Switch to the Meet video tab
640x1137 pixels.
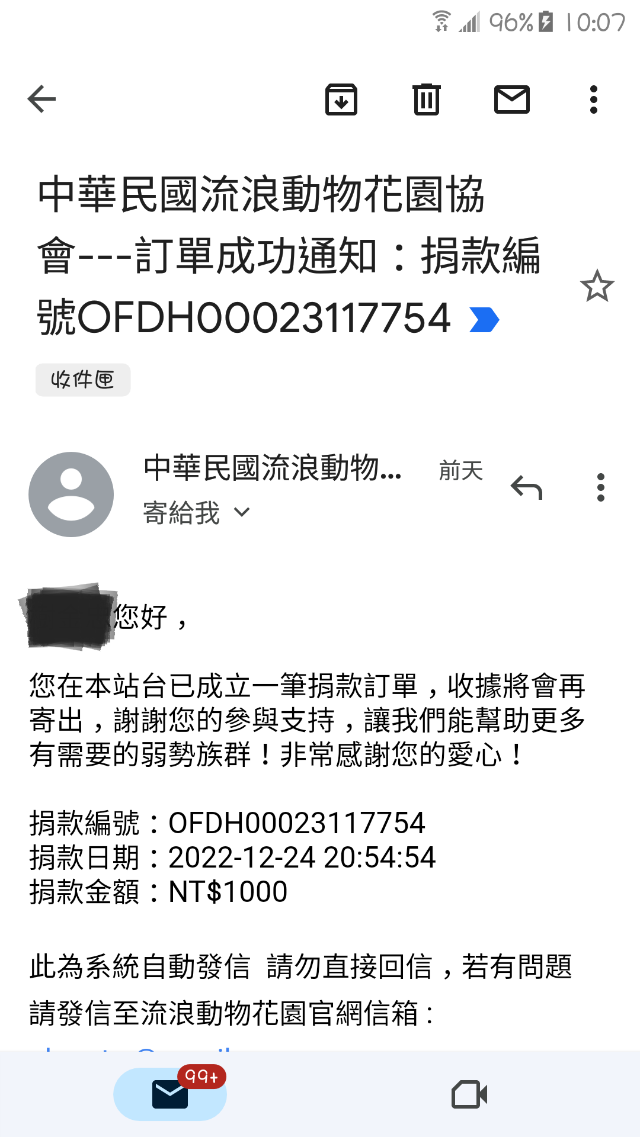(469, 1095)
